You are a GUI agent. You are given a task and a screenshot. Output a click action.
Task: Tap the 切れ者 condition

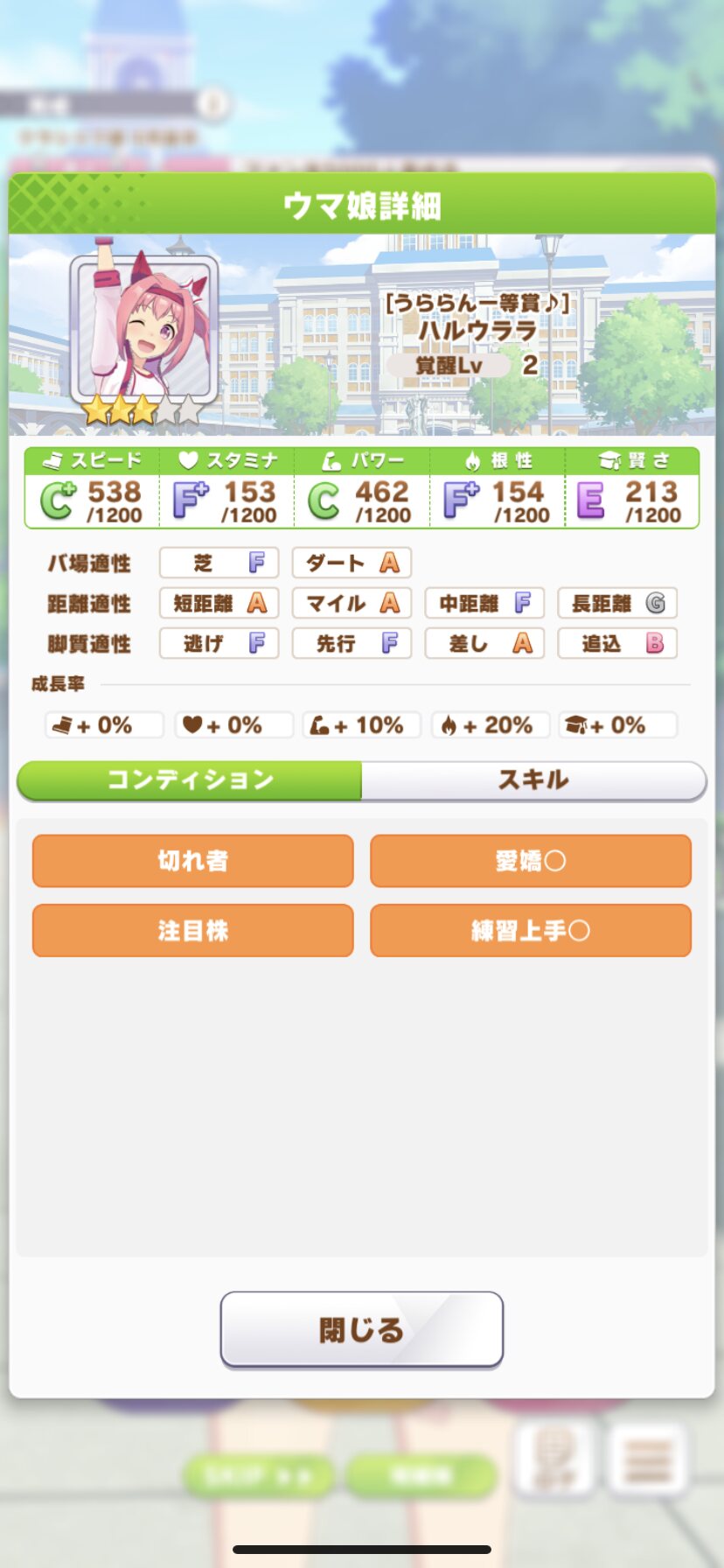tap(193, 861)
